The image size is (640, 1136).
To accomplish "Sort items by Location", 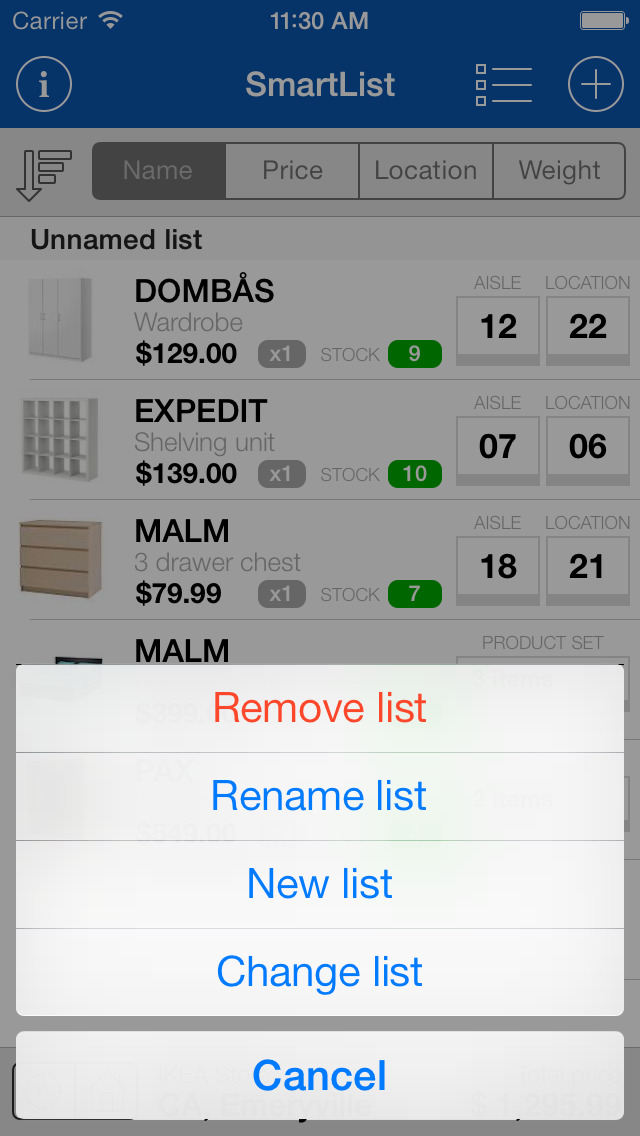I will coord(425,171).
